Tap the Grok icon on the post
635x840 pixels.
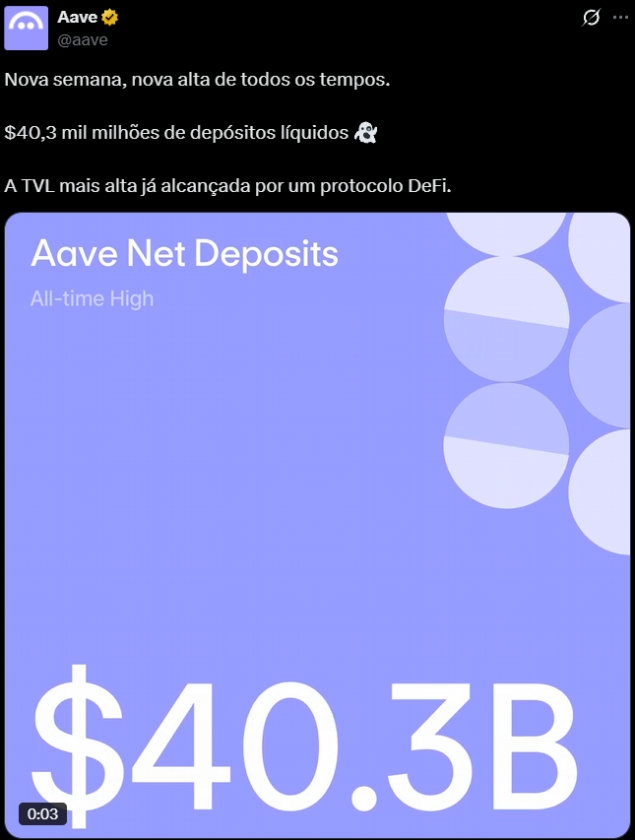[x=591, y=18]
